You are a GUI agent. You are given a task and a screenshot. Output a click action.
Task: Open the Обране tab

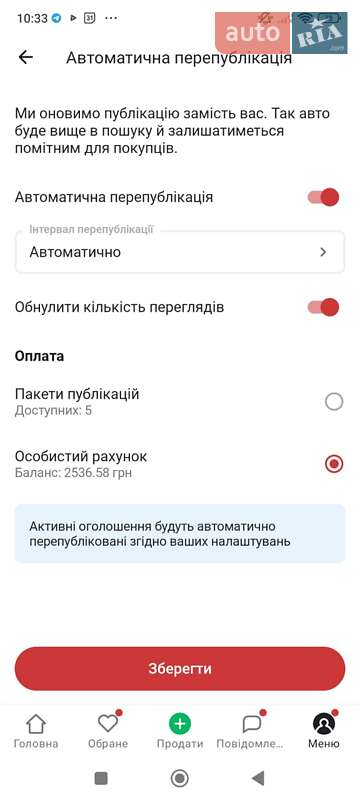coord(108,731)
